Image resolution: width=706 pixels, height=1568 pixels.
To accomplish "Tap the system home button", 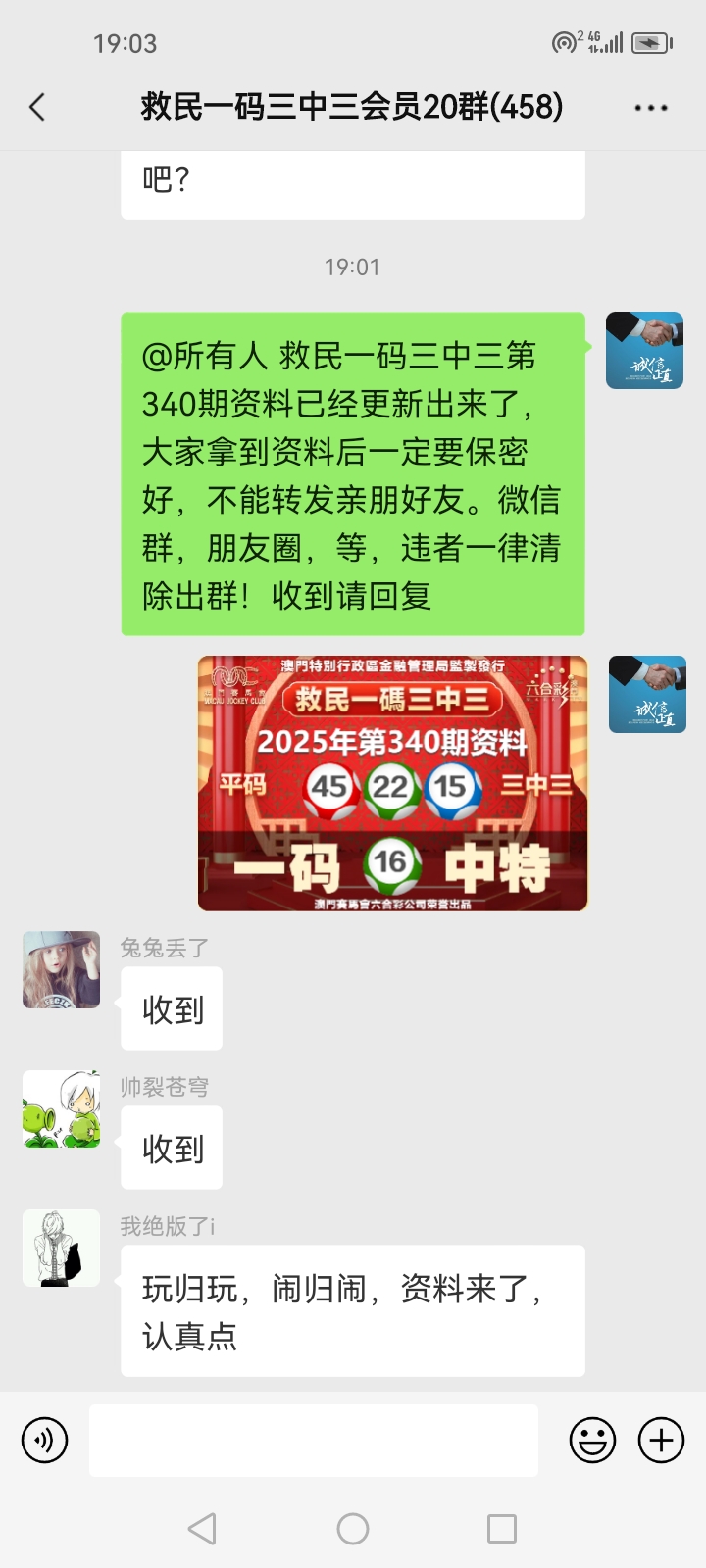I will click(353, 1529).
